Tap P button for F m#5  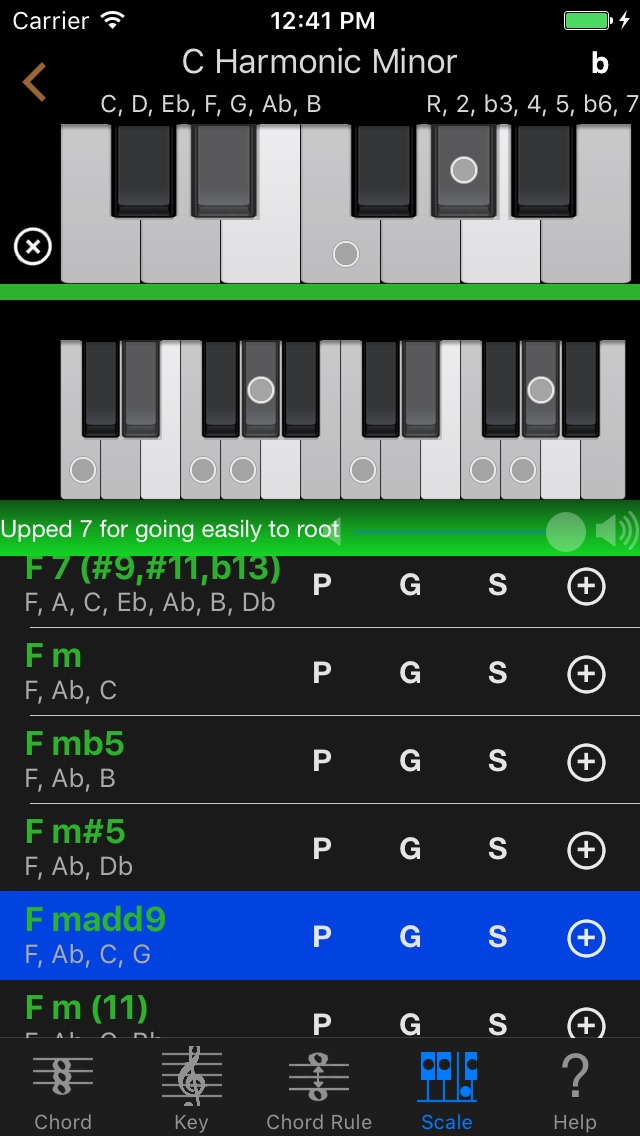tap(321, 848)
